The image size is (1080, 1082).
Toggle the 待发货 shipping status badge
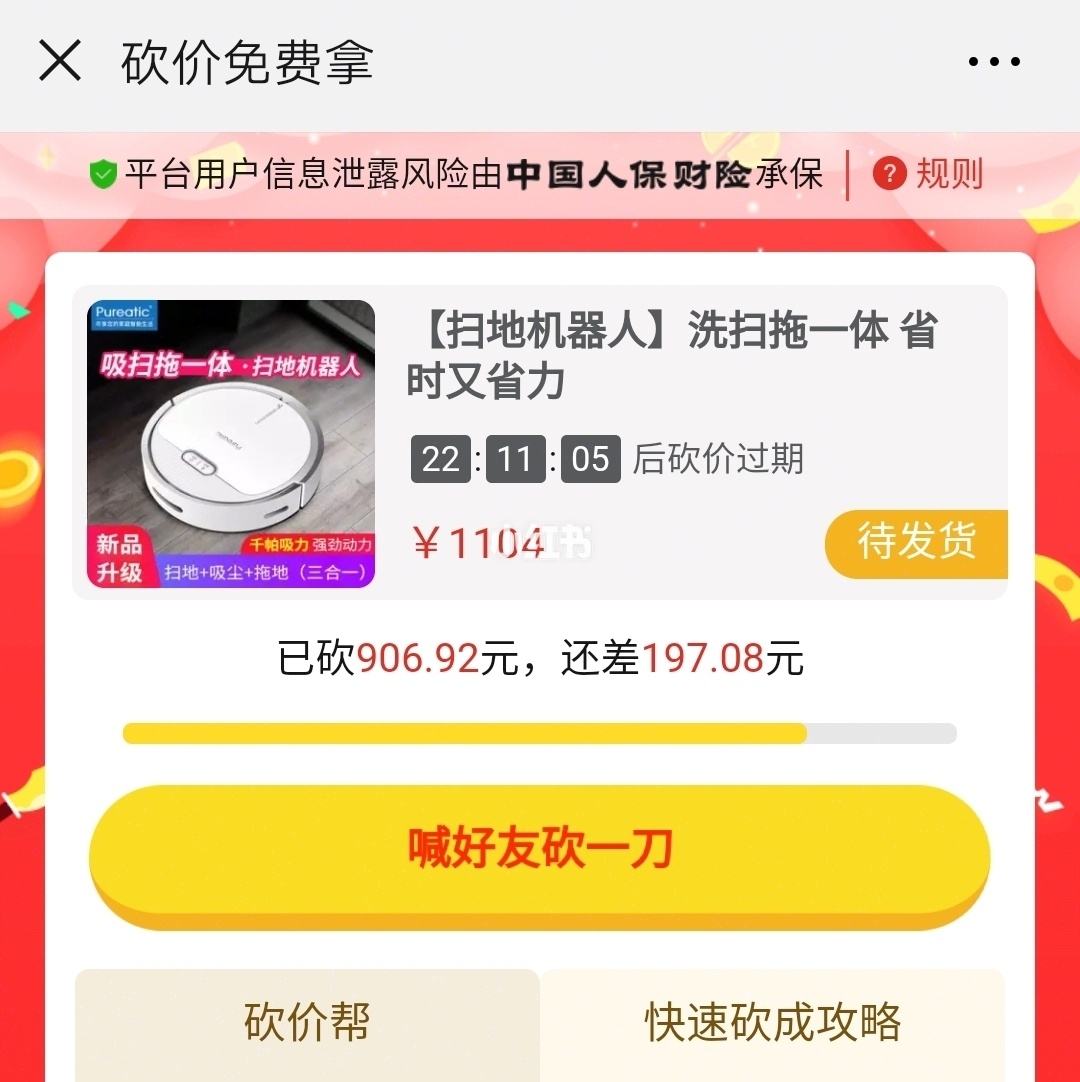click(x=915, y=545)
